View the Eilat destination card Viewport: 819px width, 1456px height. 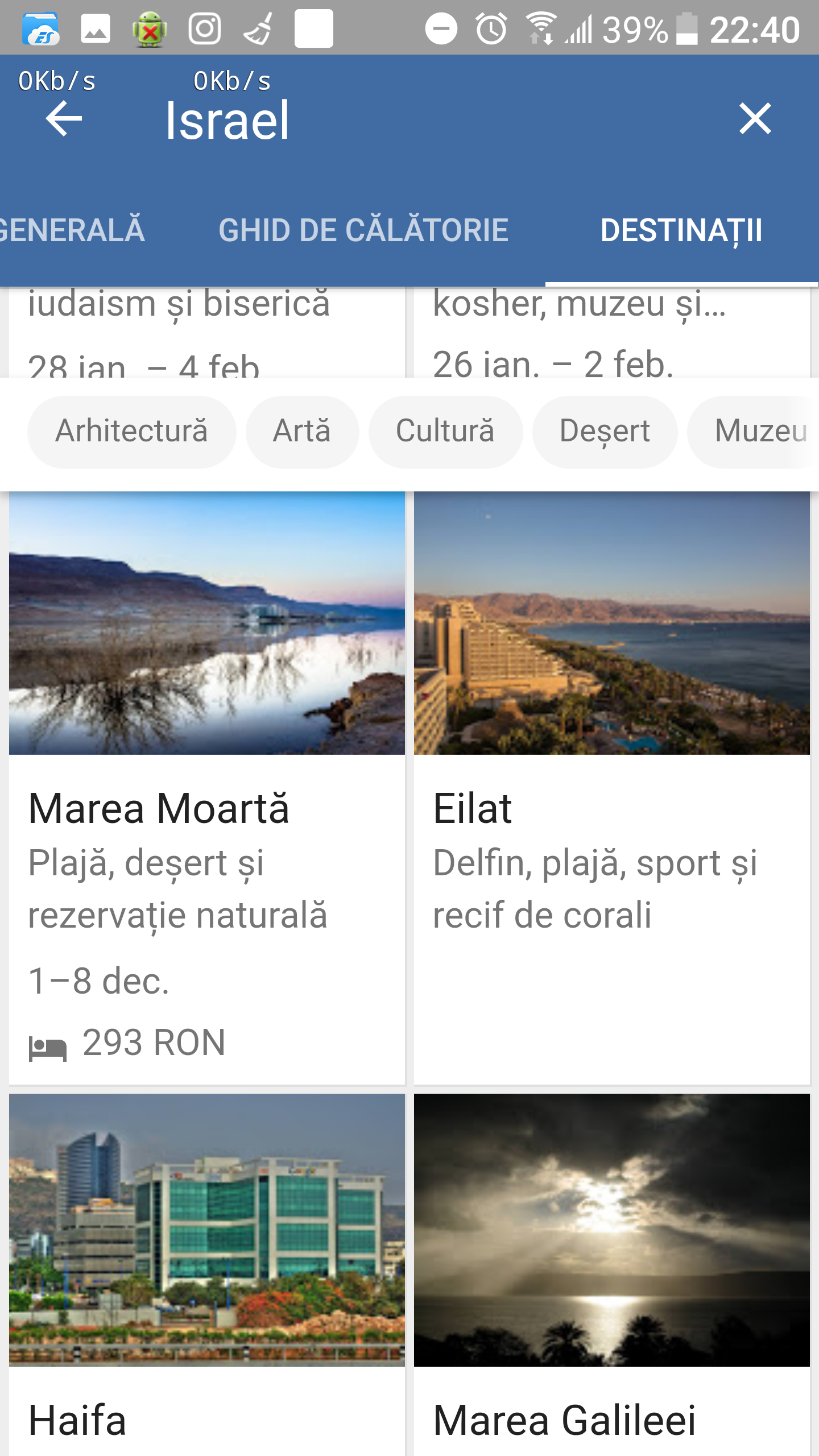611,788
